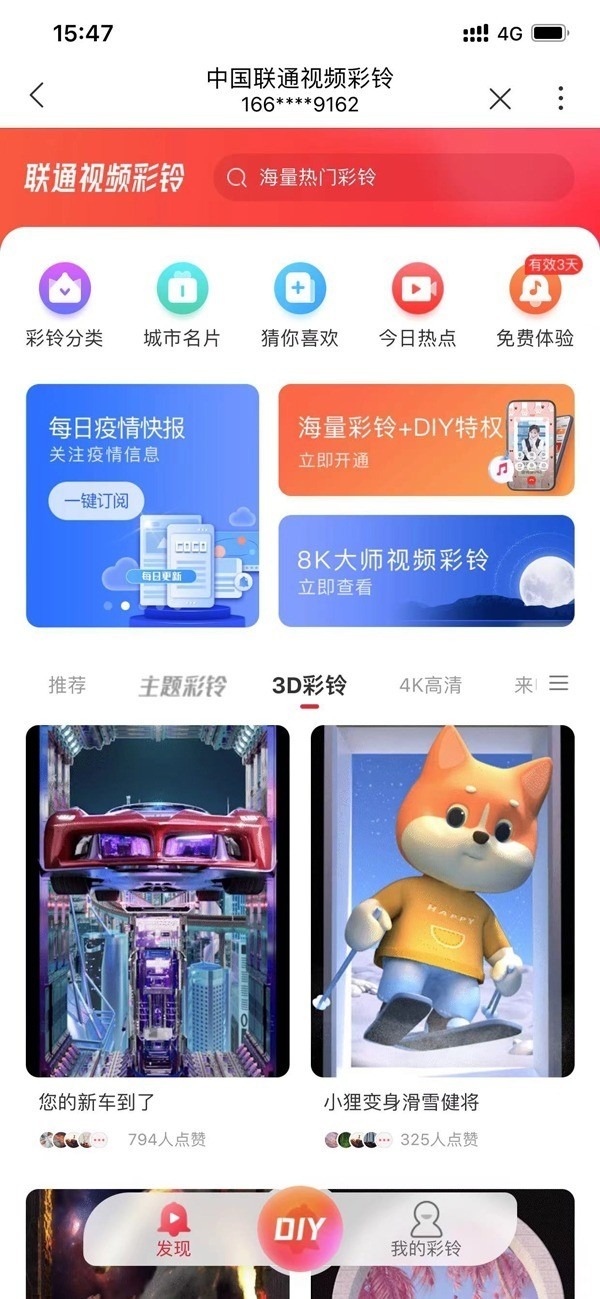Viewport: 600px width, 1299px height.
Task: Switch to the 推荐 tab
Action: pos(67,685)
